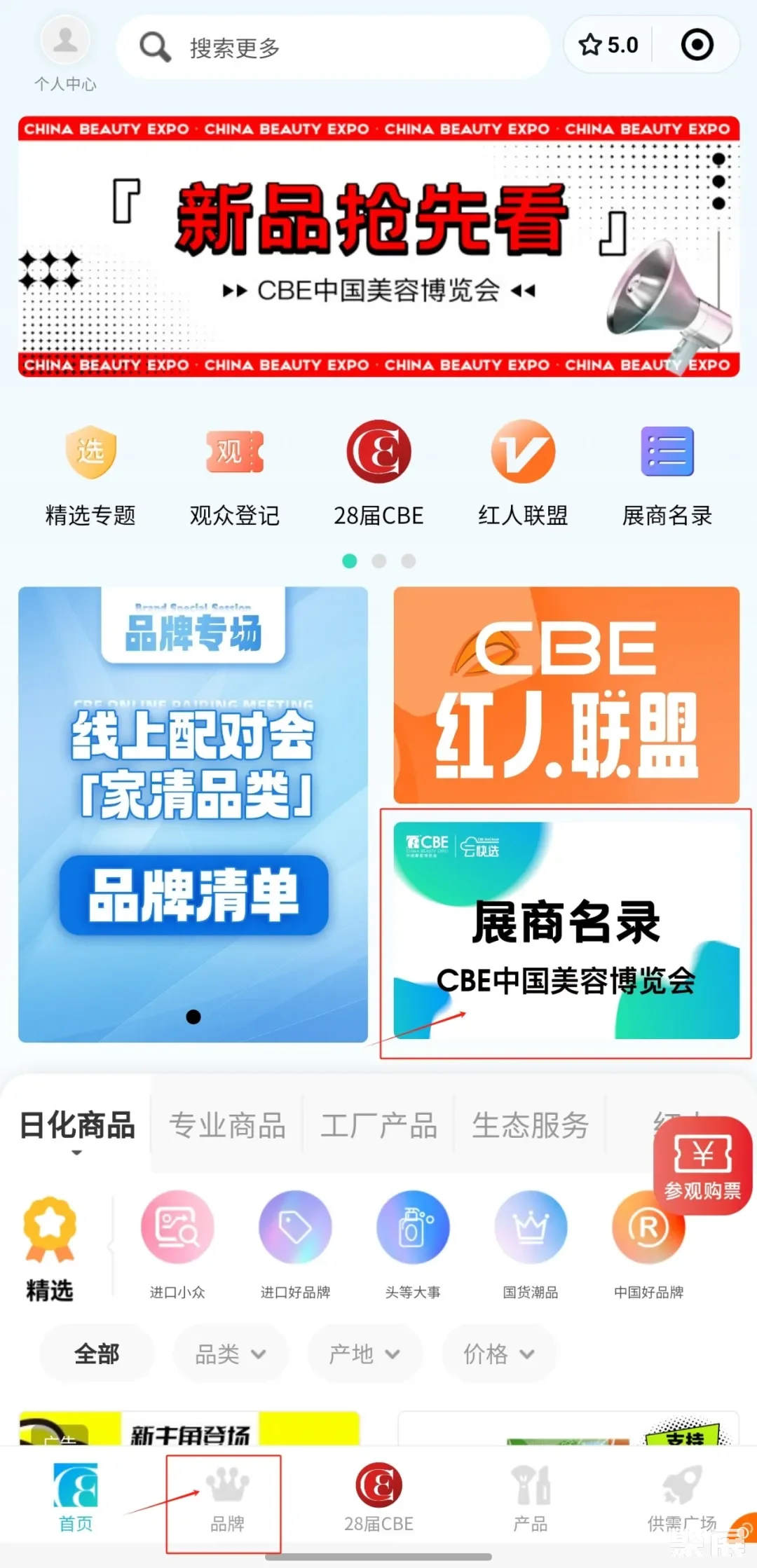Tap the star rating showing 5.0

tap(608, 45)
